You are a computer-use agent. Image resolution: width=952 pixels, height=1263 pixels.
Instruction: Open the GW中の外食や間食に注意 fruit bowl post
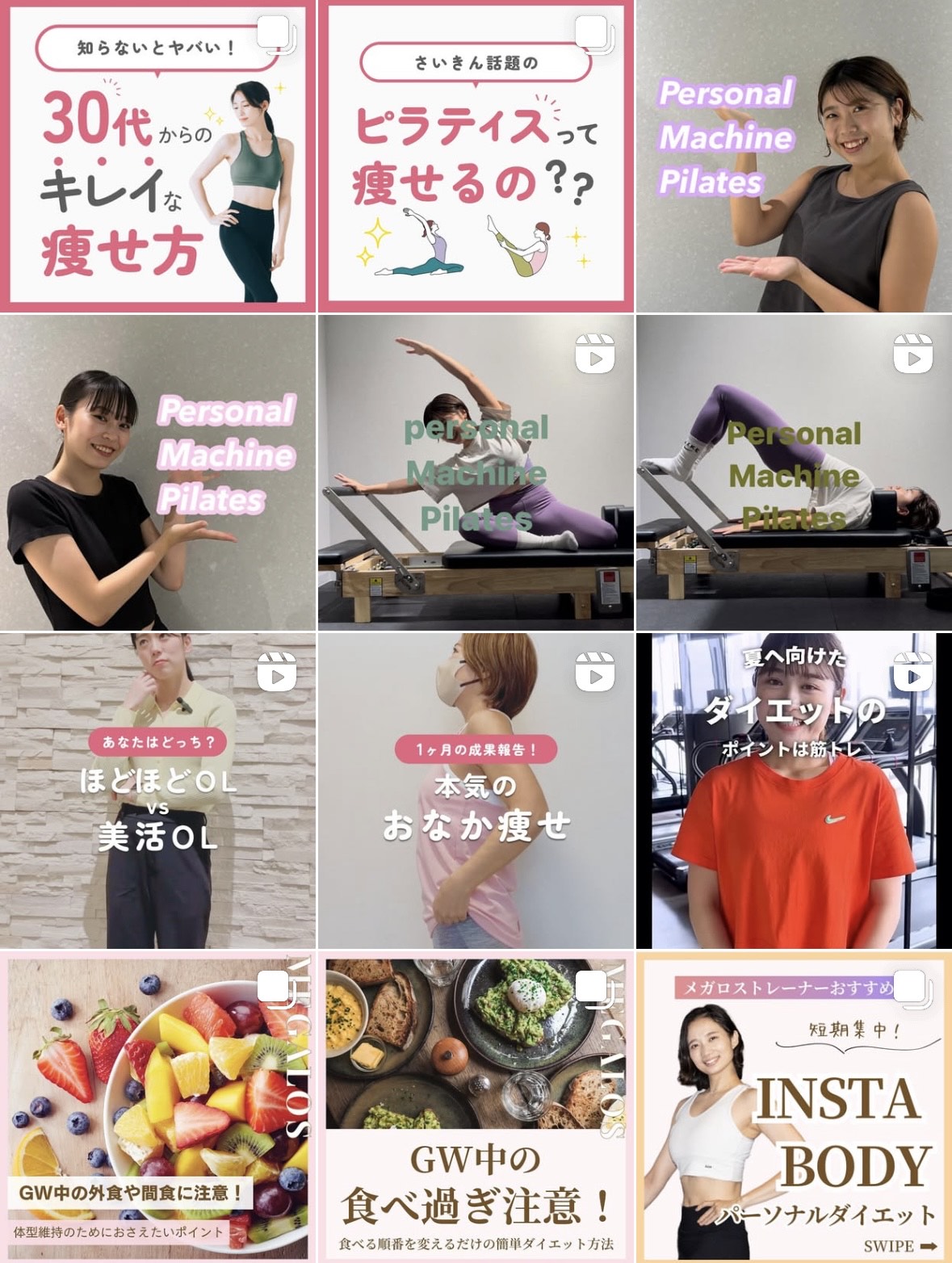[x=157, y=1106]
